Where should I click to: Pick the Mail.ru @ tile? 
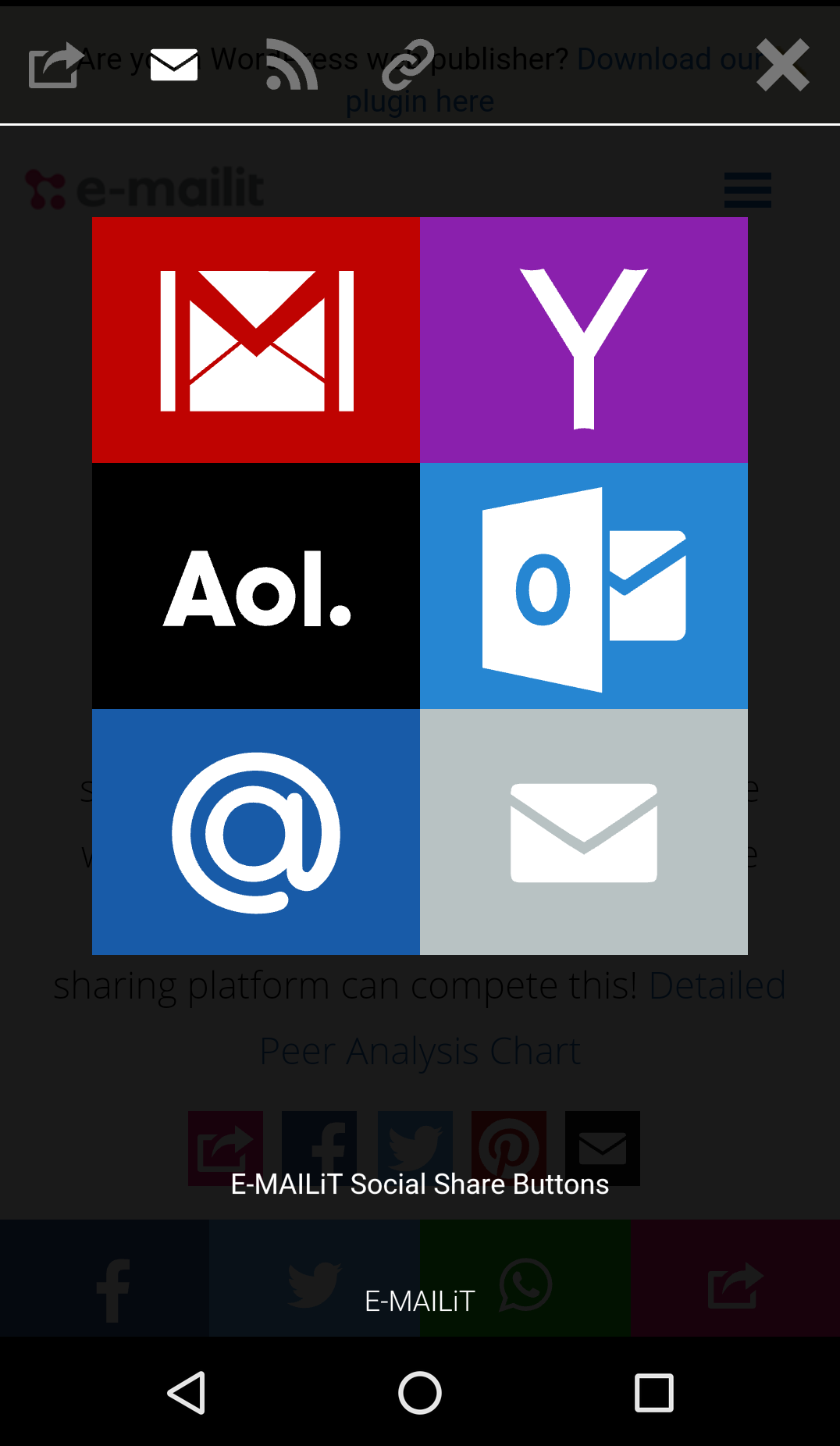coord(256,832)
